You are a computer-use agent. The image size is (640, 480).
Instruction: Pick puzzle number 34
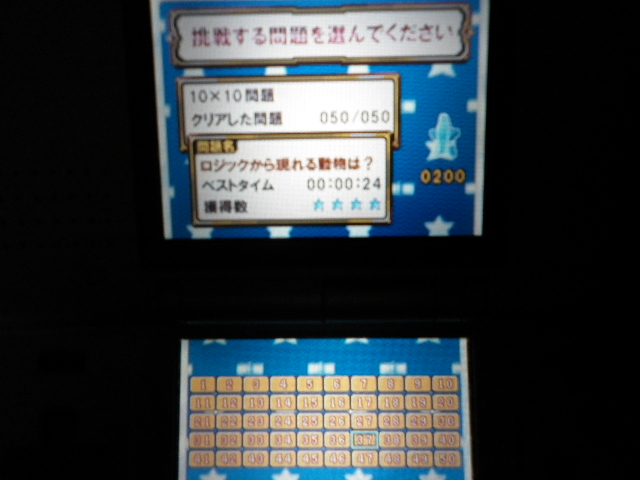click(x=283, y=440)
